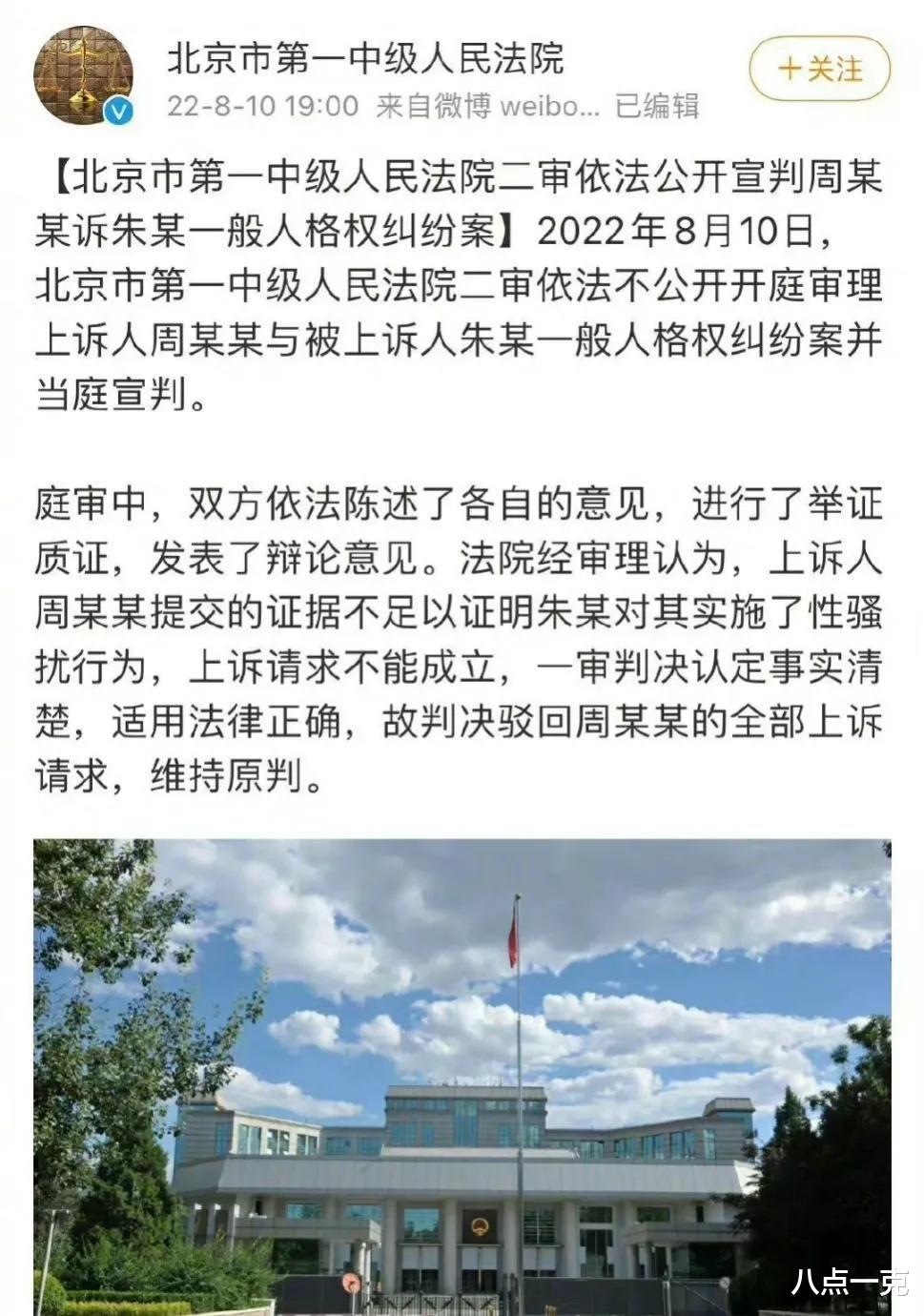924x1316 pixels.
Task: Click the blue verified V badge on the avatar
Action: [x=116, y=110]
